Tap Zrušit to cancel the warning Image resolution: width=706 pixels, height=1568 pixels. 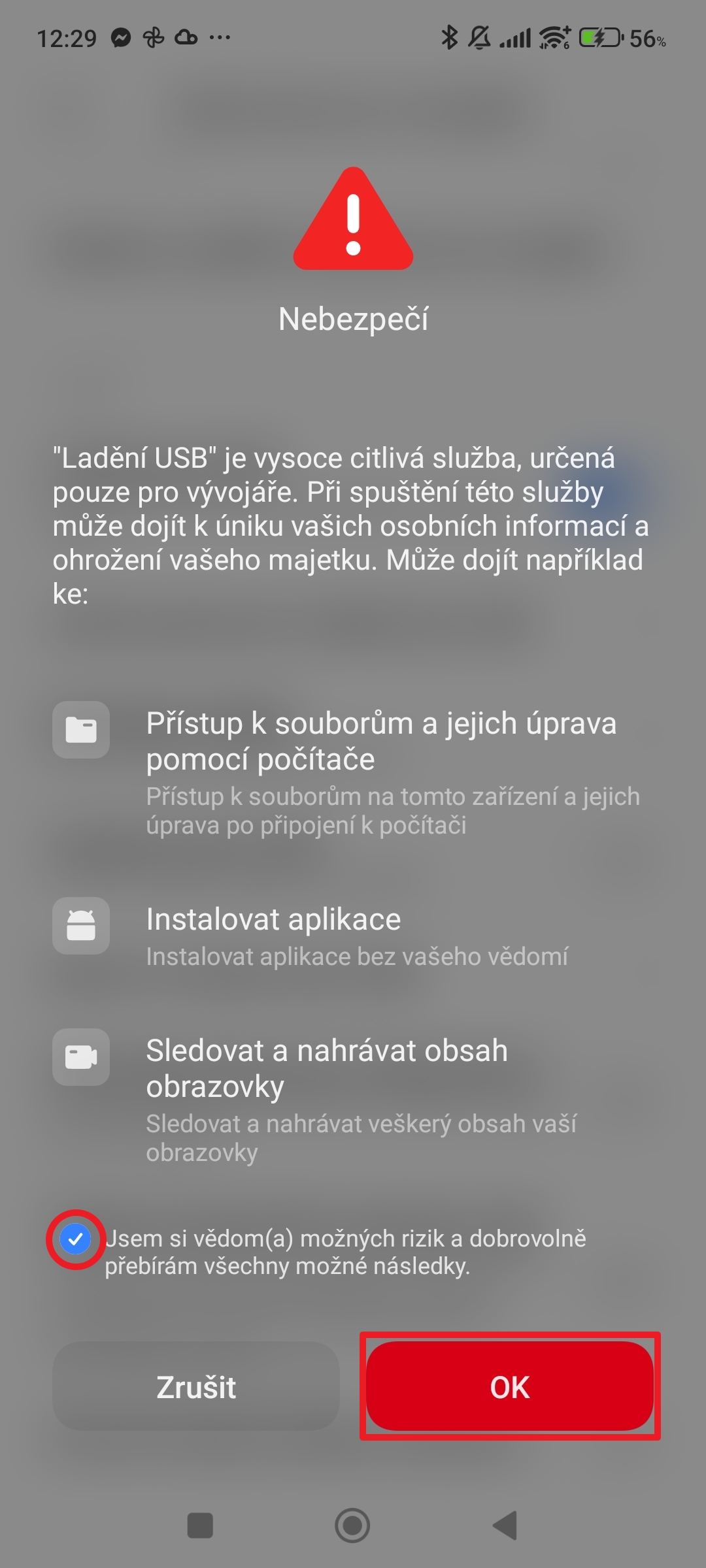(x=196, y=1386)
